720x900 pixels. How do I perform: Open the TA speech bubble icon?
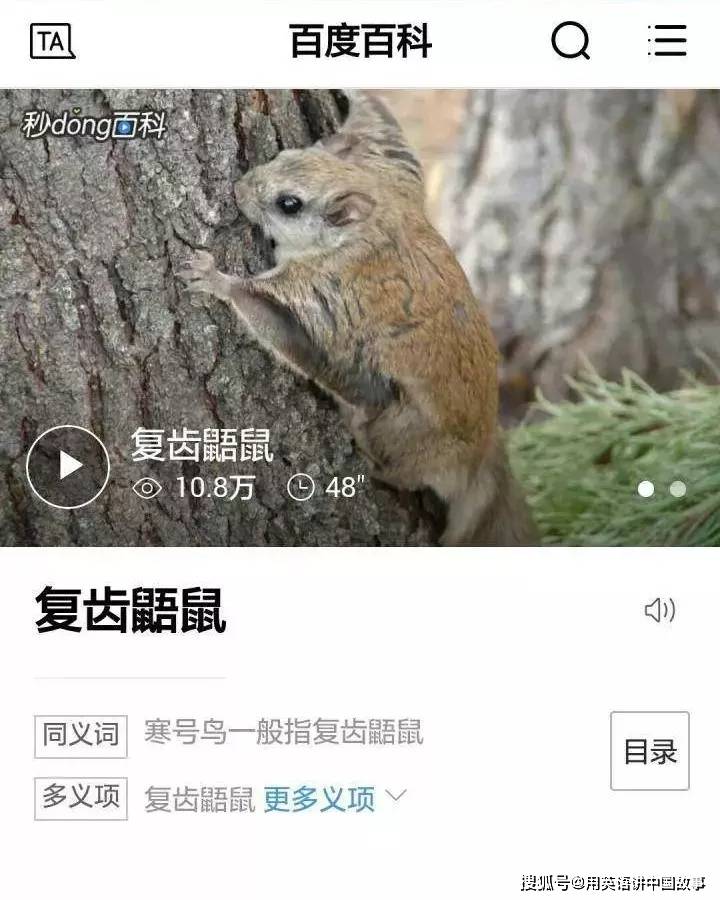(52, 41)
